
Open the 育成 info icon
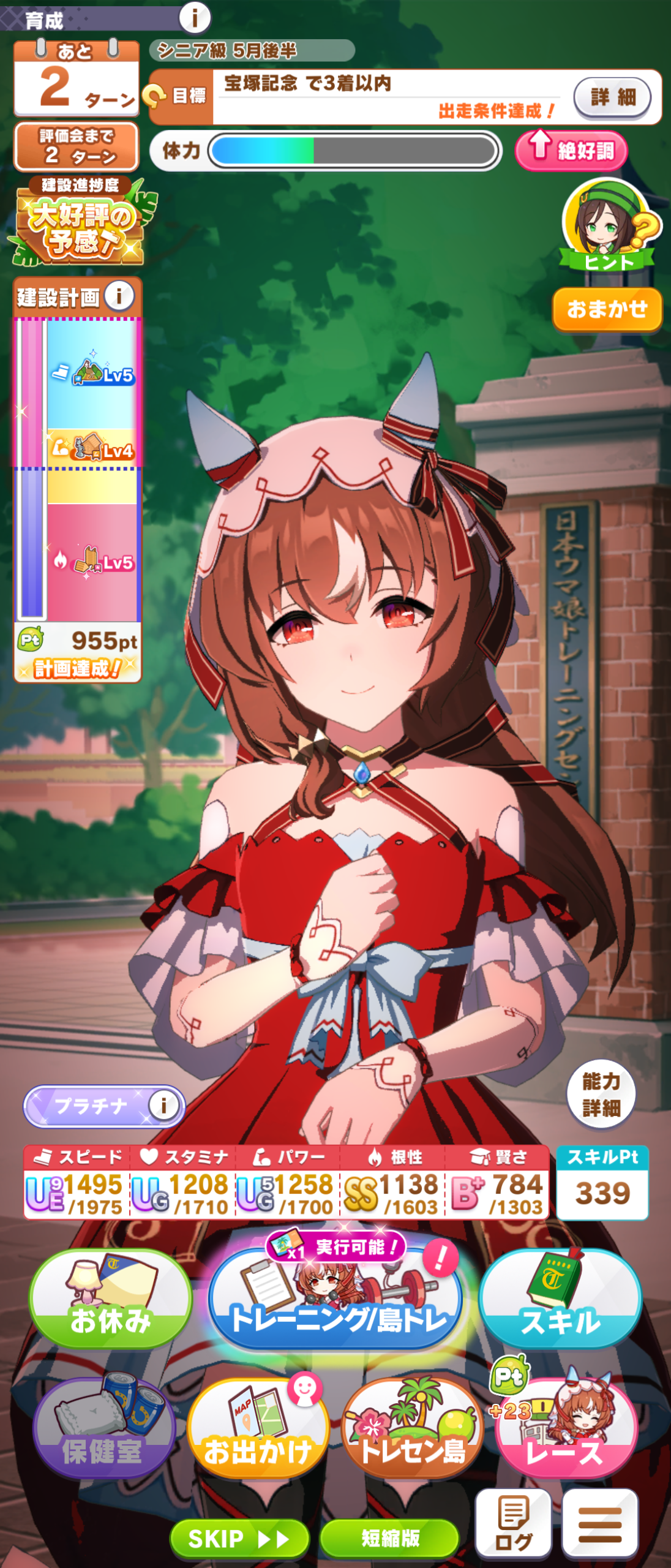[195, 18]
